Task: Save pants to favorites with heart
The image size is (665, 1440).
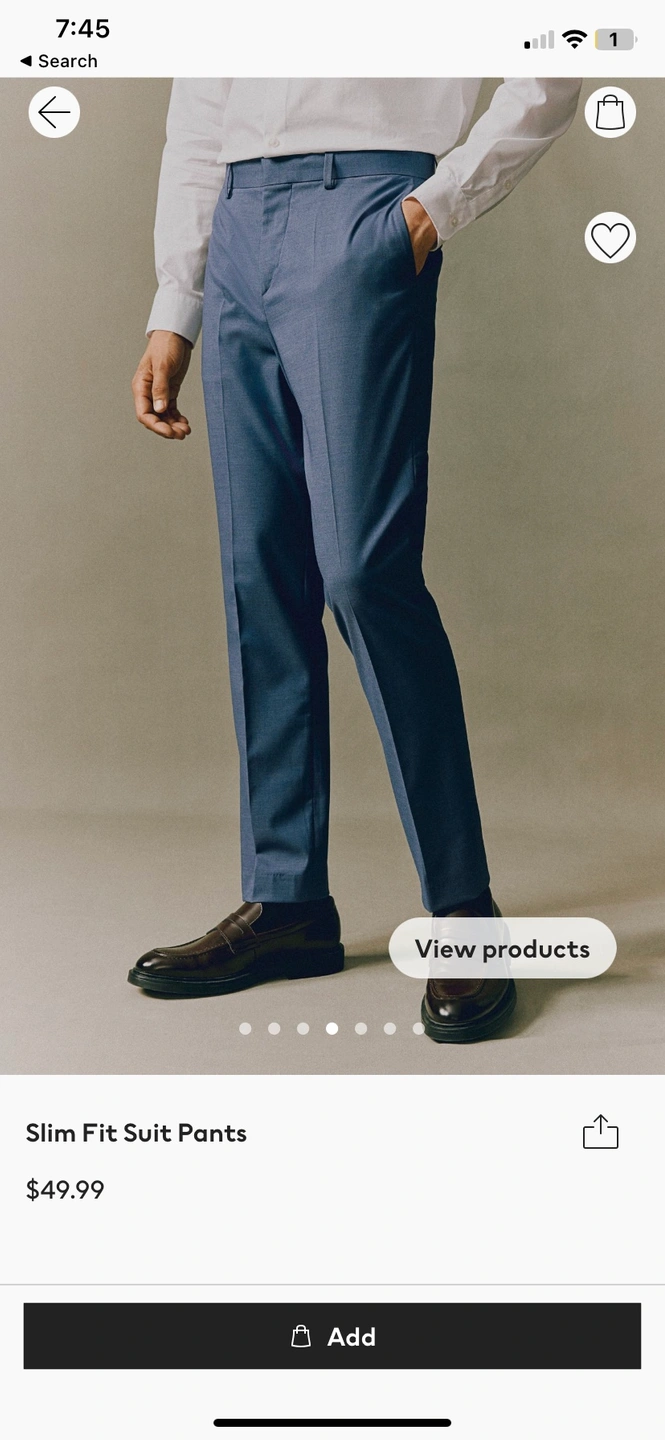Action: [x=610, y=238]
